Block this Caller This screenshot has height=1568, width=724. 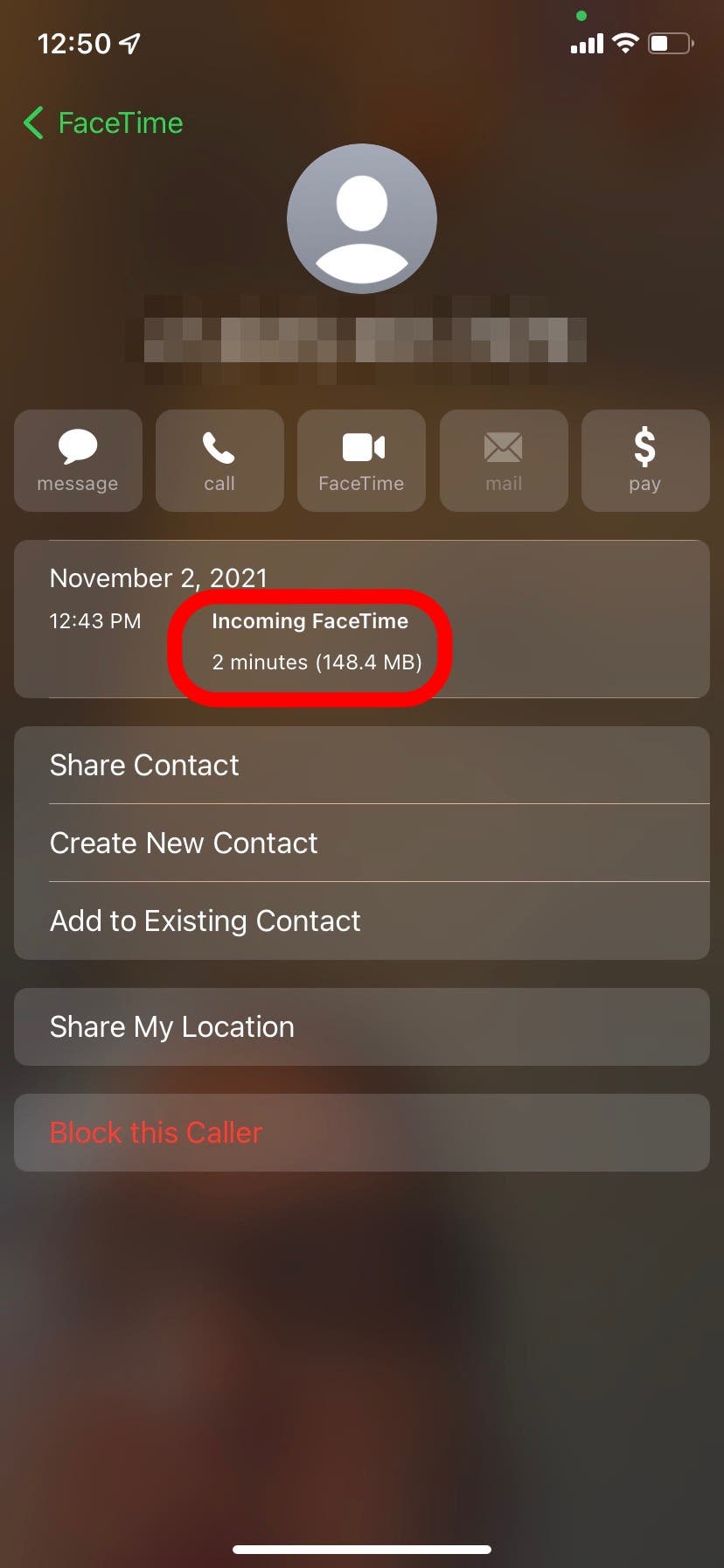tap(362, 1132)
